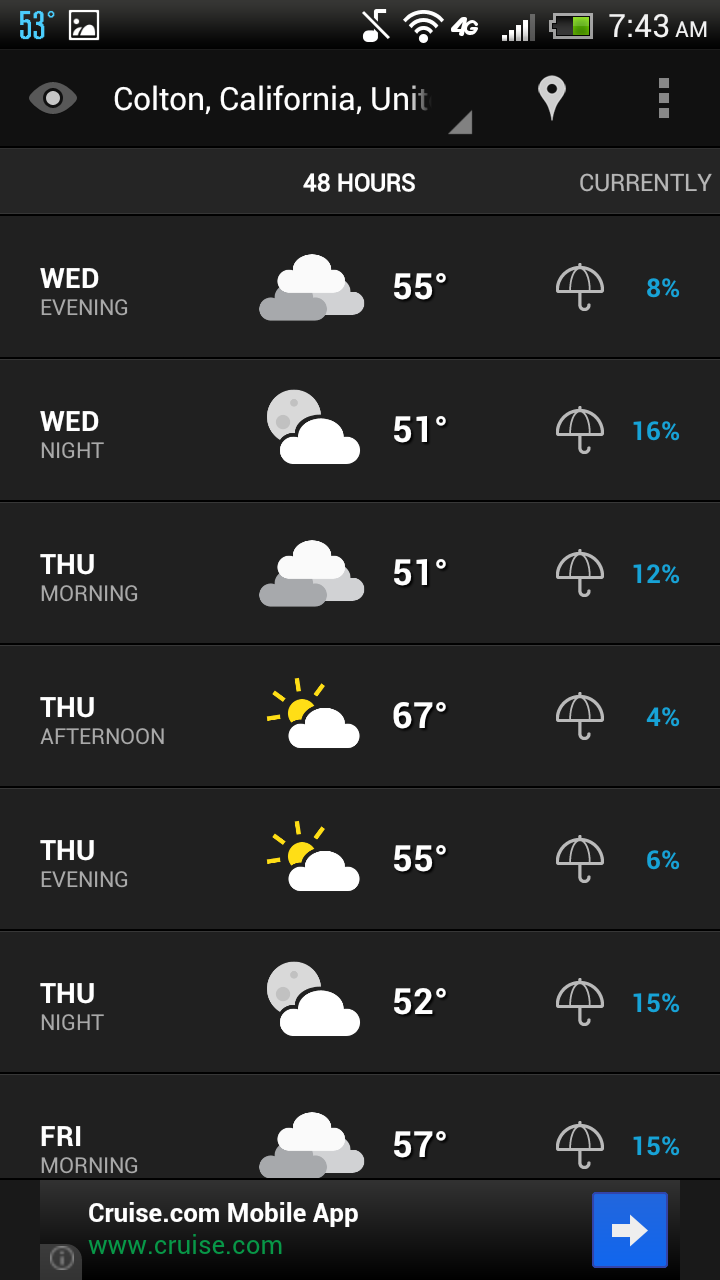
Task: Select the 48 HOURS tab
Action: (359, 183)
